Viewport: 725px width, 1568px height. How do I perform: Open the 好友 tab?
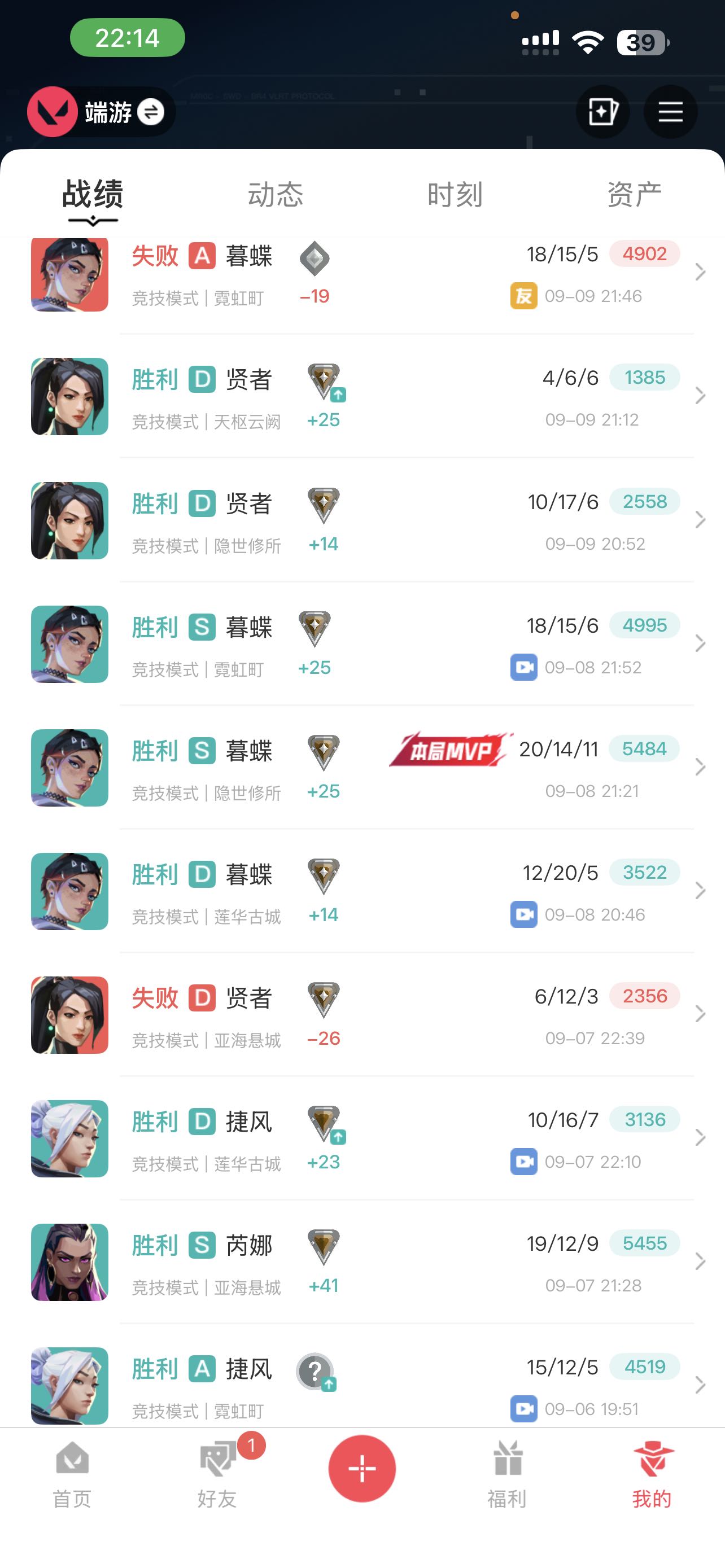pyautogui.click(x=217, y=1474)
